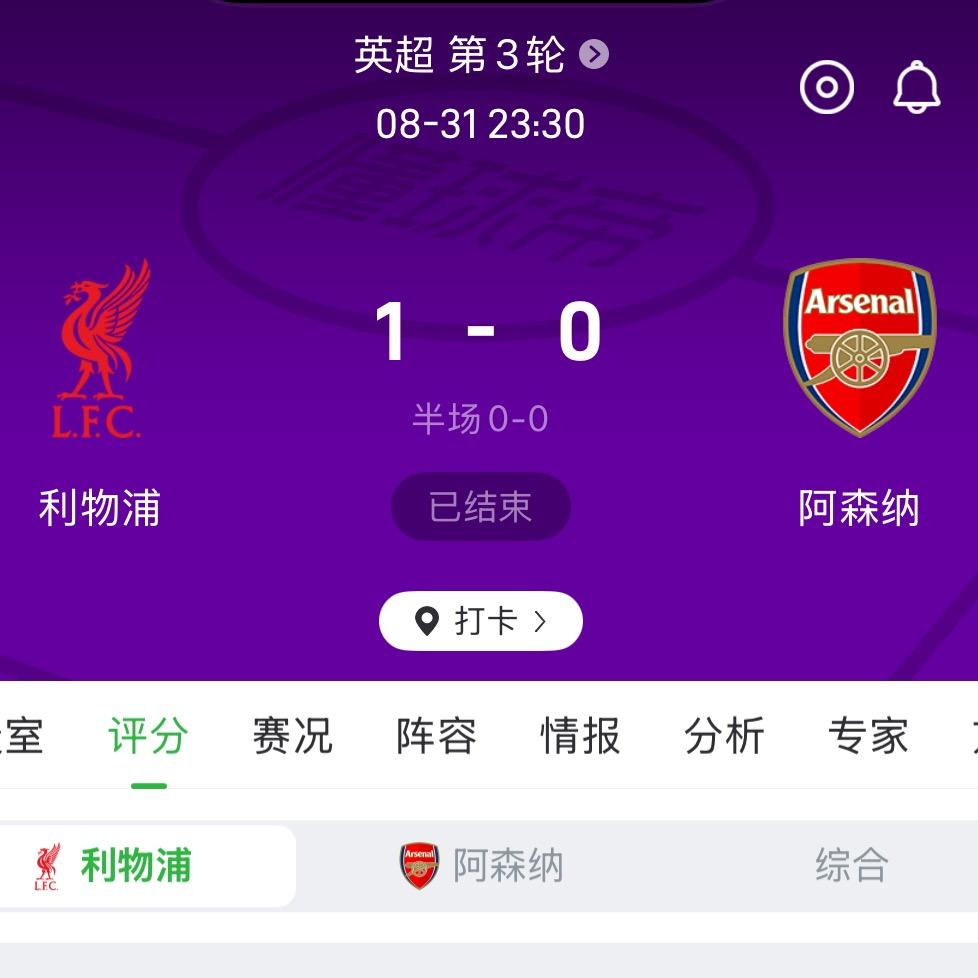Show 阿森纳 player ratings
The width and height of the screenshot is (978, 978).
[x=482, y=866]
